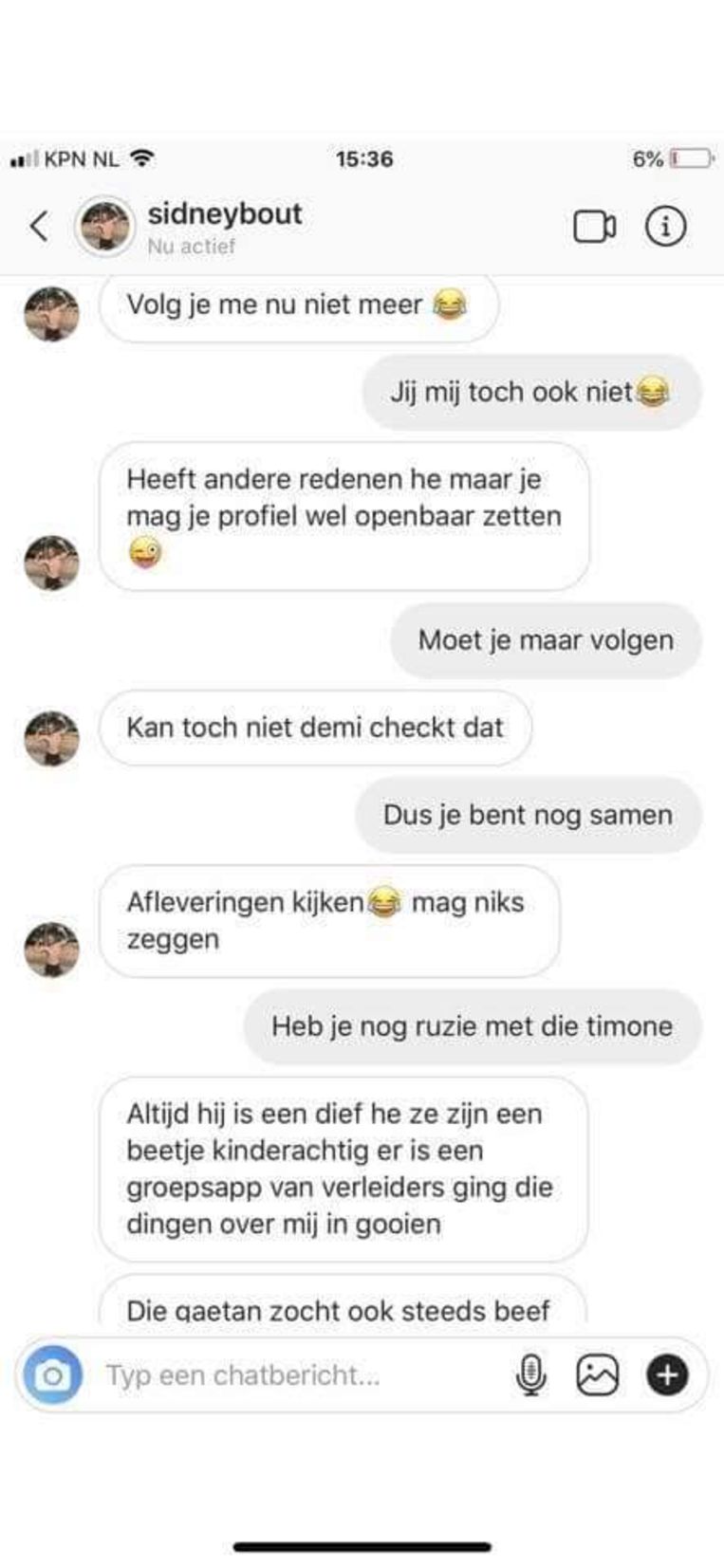724x1568 pixels.
Task: Start a video call with sidneybout
Action: pyautogui.click(x=594, y=227)
